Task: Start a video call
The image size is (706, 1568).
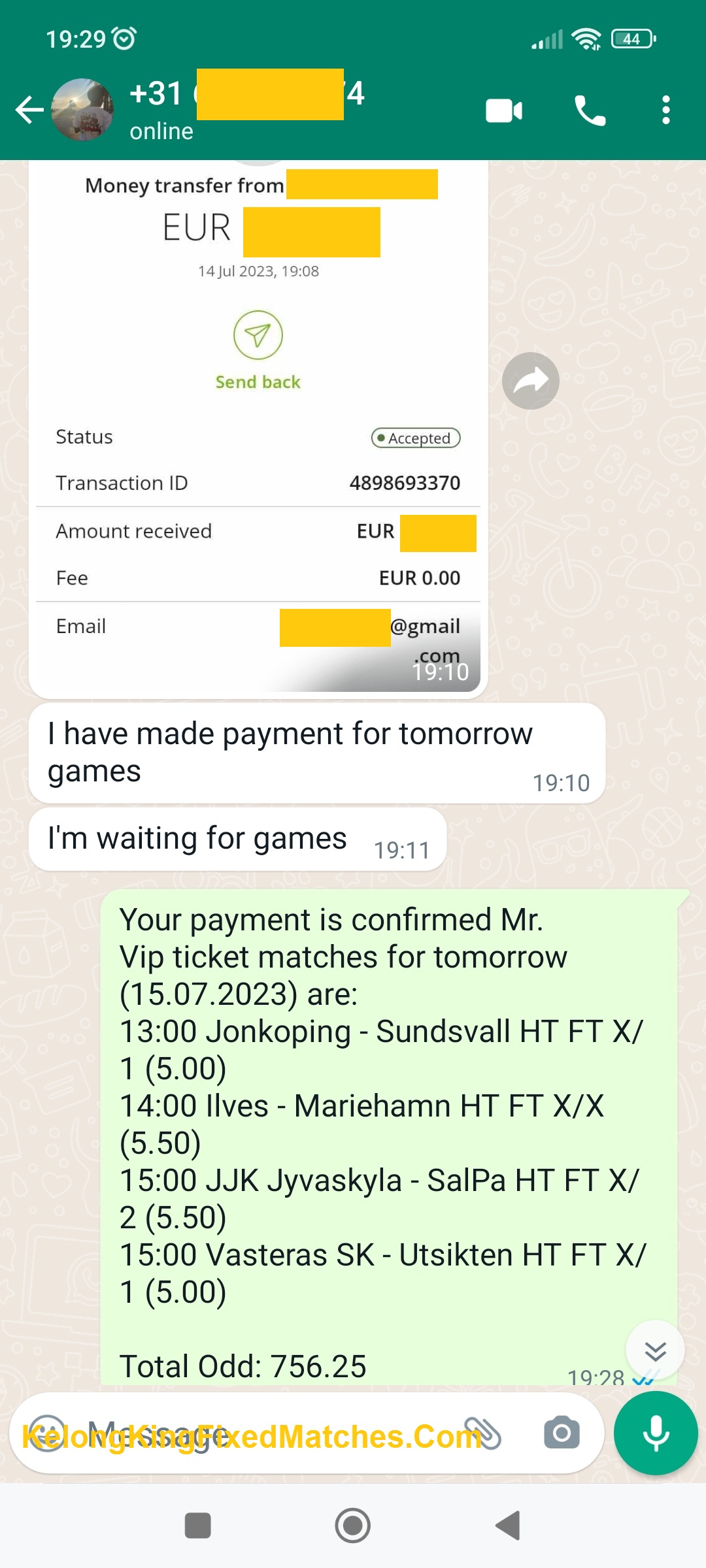Action: point(504,110)
